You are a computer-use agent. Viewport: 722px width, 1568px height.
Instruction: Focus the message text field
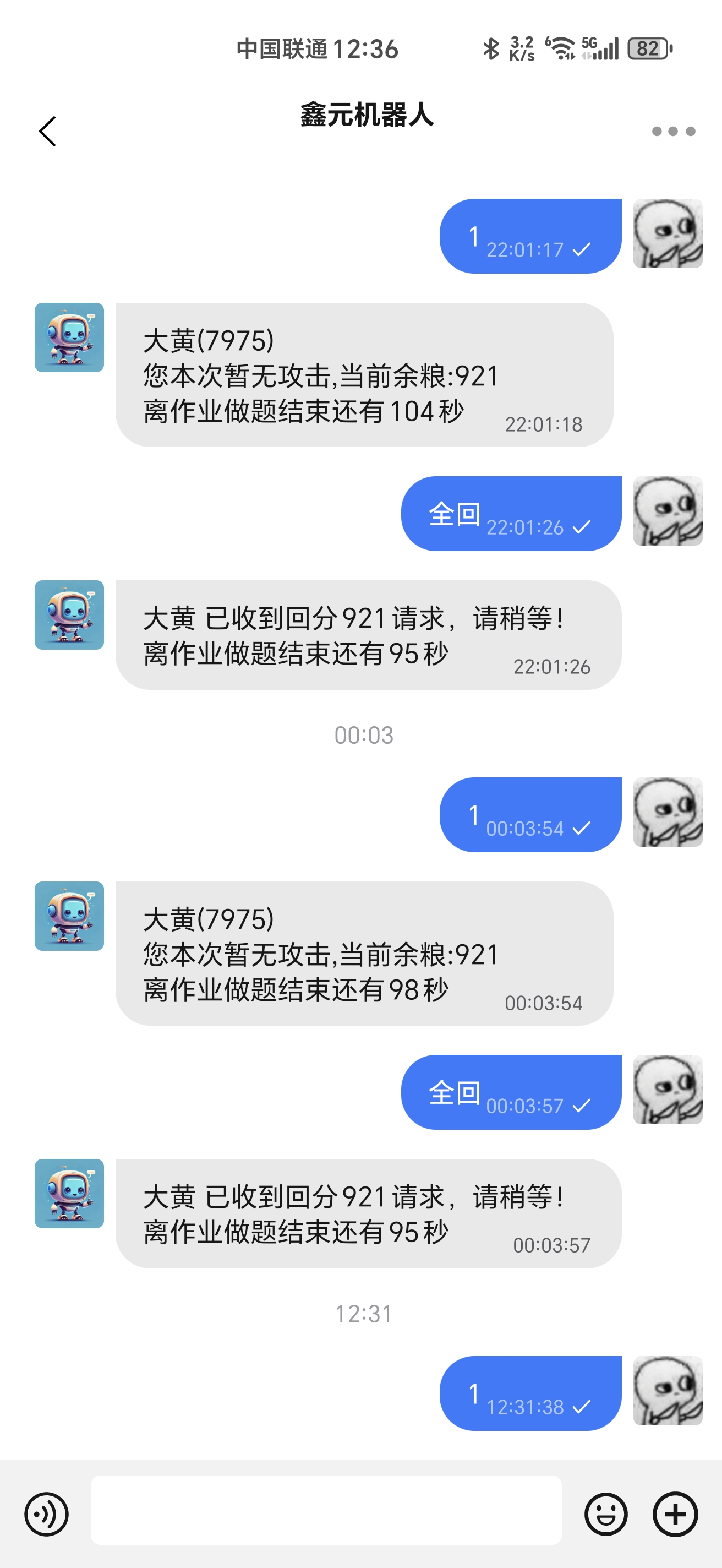click(x=326, y=1510)
